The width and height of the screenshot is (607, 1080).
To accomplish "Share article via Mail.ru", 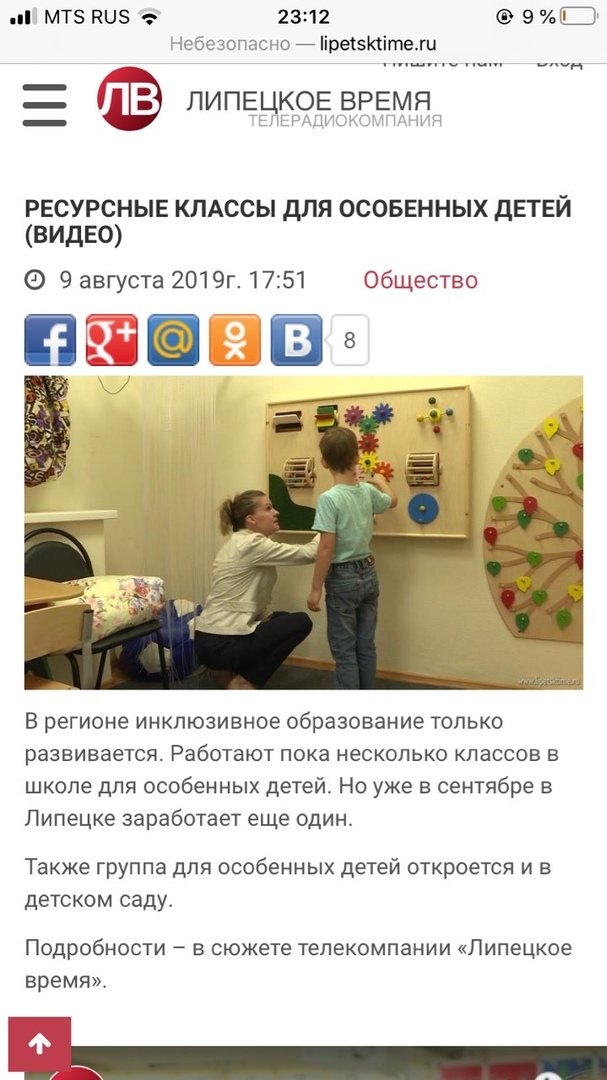I will point(173,340).
